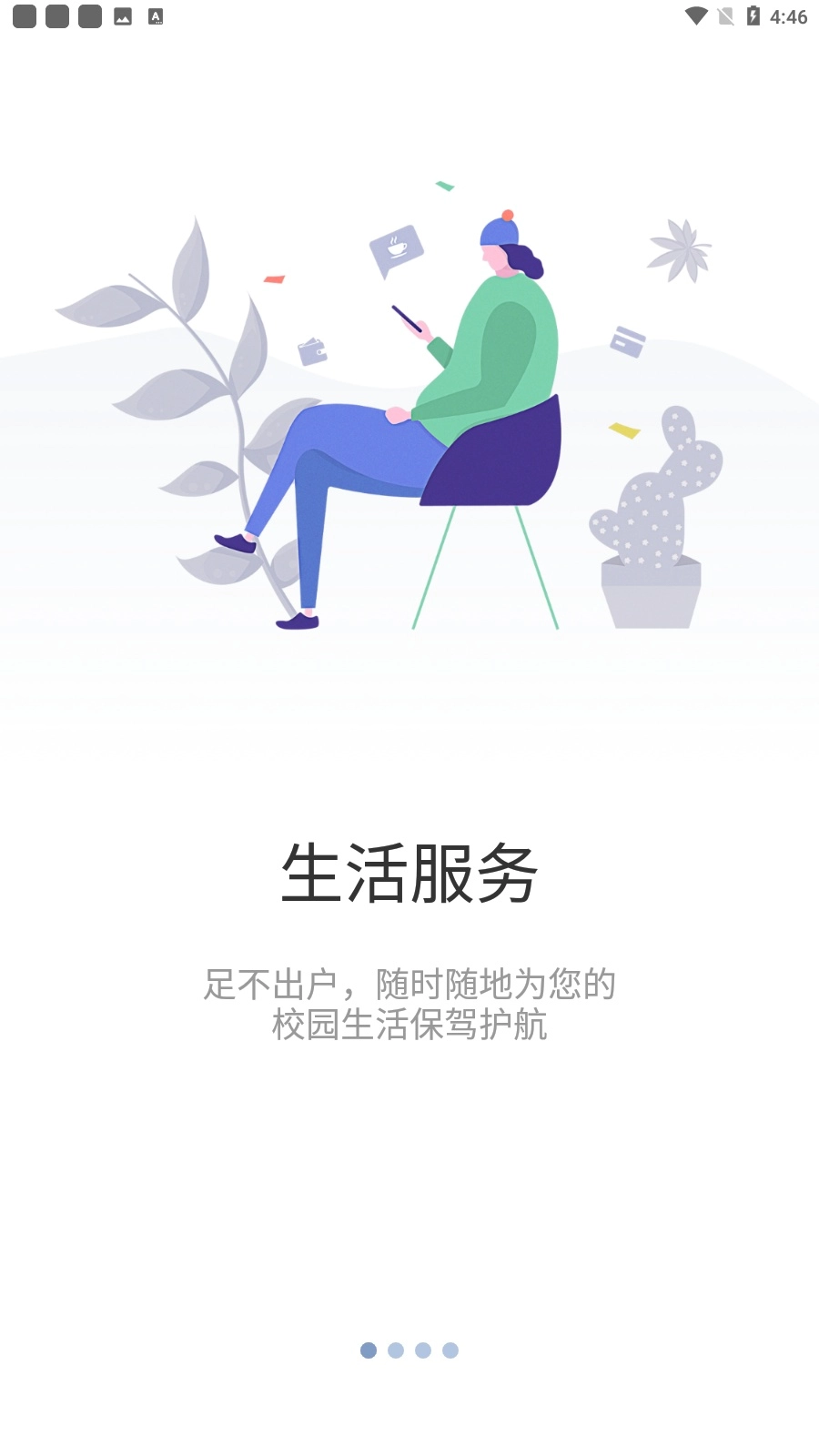The width and height of the screenshot is (819, 1456).
Task: Tap the battery charging indicator
Action: tap(753, 15)
